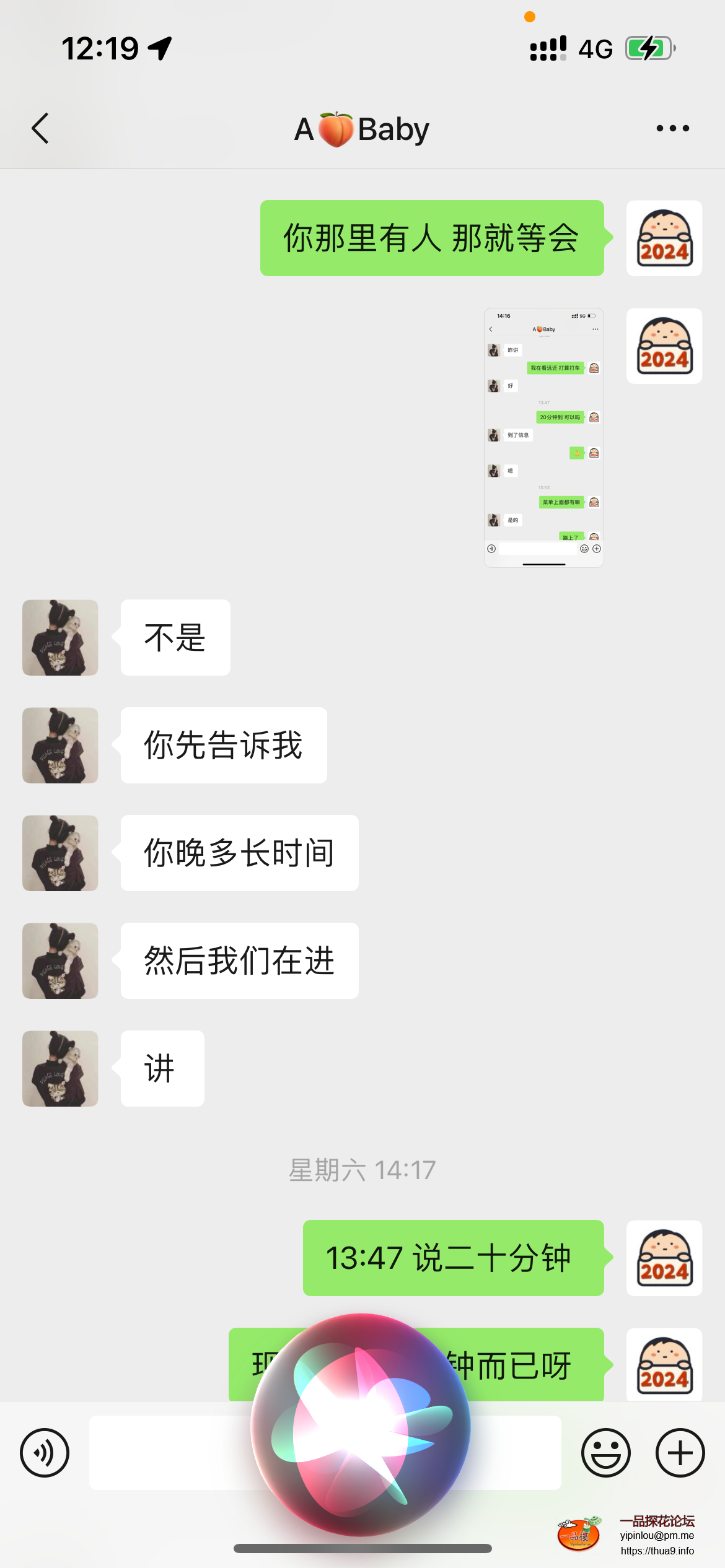Go back to the chat list
Screen dimensions: 725x1568
tap(41, 129)
